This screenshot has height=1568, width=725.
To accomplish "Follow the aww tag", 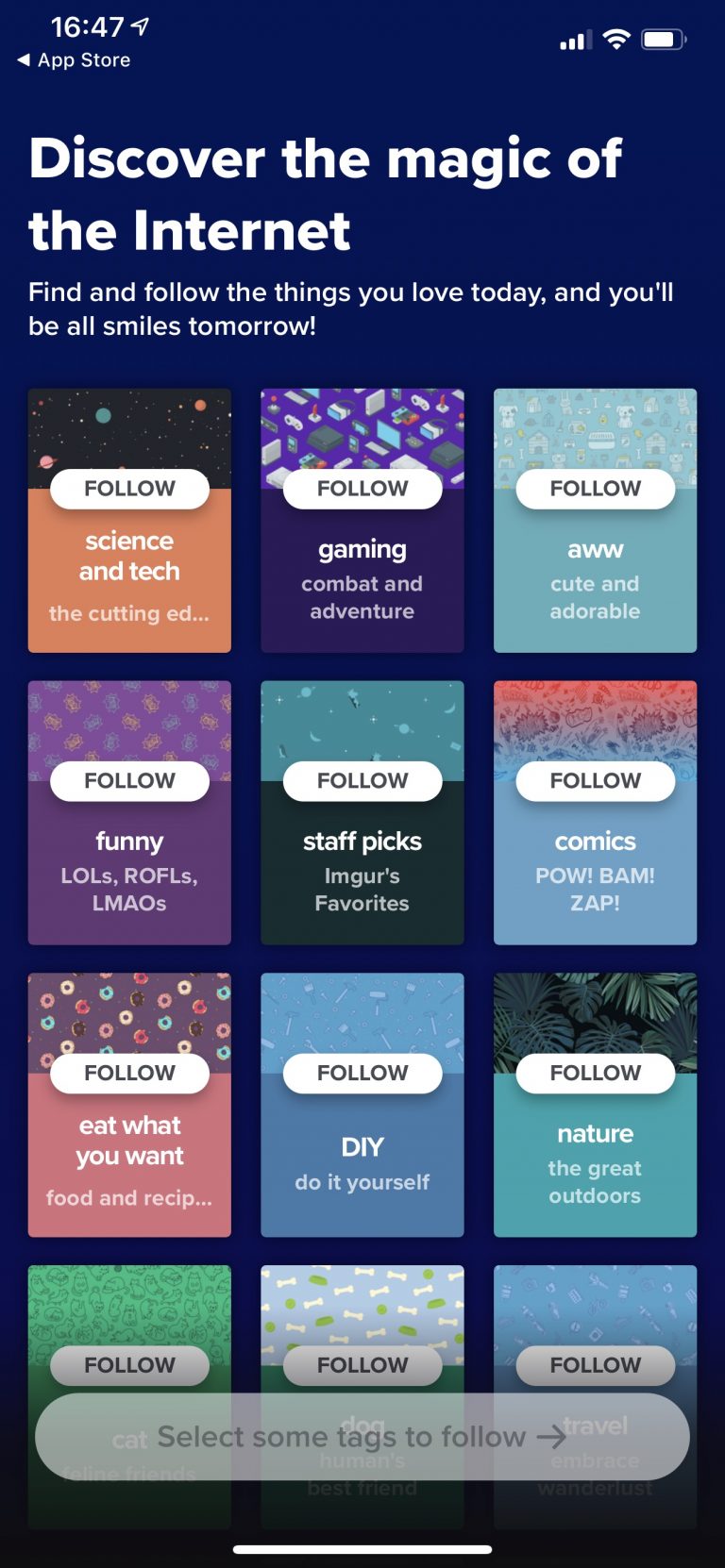I will [x=595, y=489].
